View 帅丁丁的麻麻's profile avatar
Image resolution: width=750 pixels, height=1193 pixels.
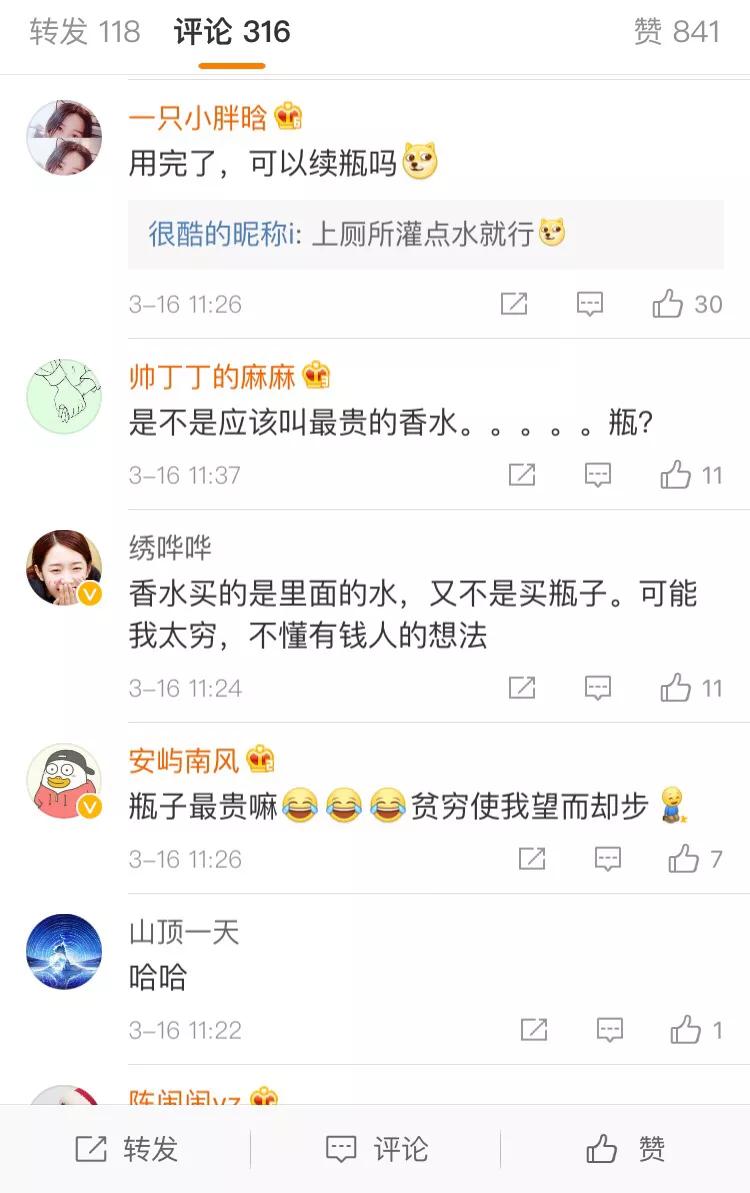click(62, 395)
